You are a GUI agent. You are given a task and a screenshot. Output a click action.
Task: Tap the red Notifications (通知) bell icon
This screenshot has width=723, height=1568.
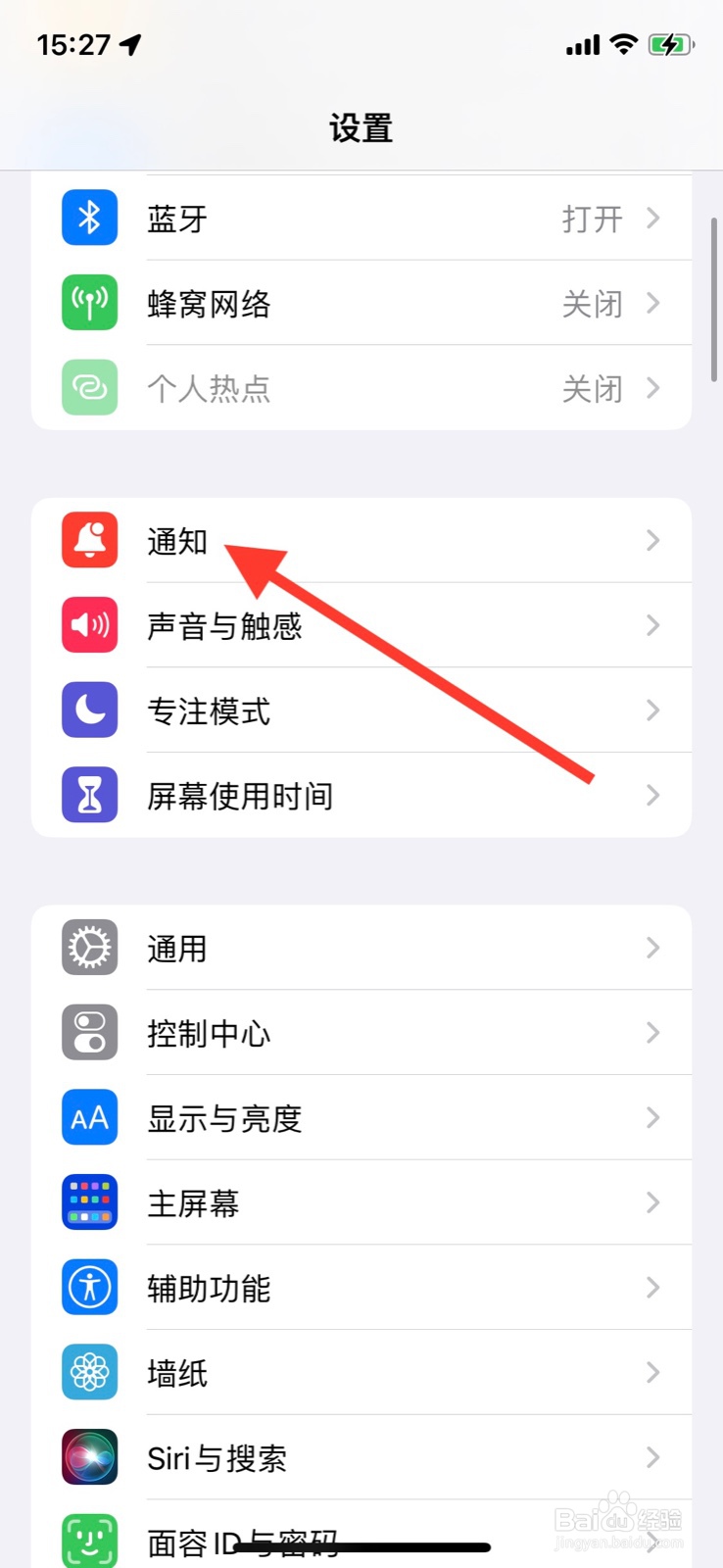click(x=89, y=540)
